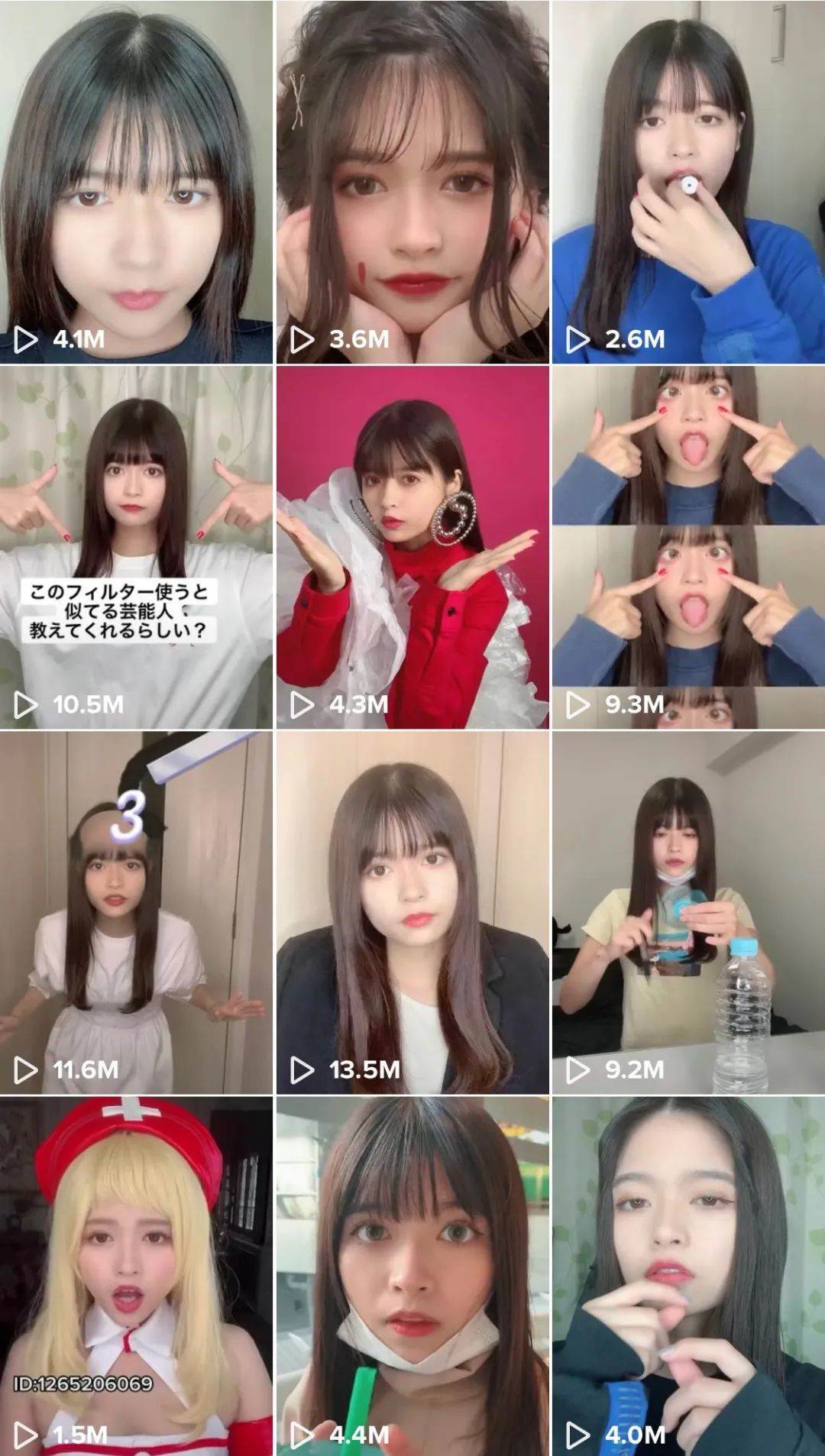Open the video with 9.3M views
825x1456 pixels.
click(688, 547)
